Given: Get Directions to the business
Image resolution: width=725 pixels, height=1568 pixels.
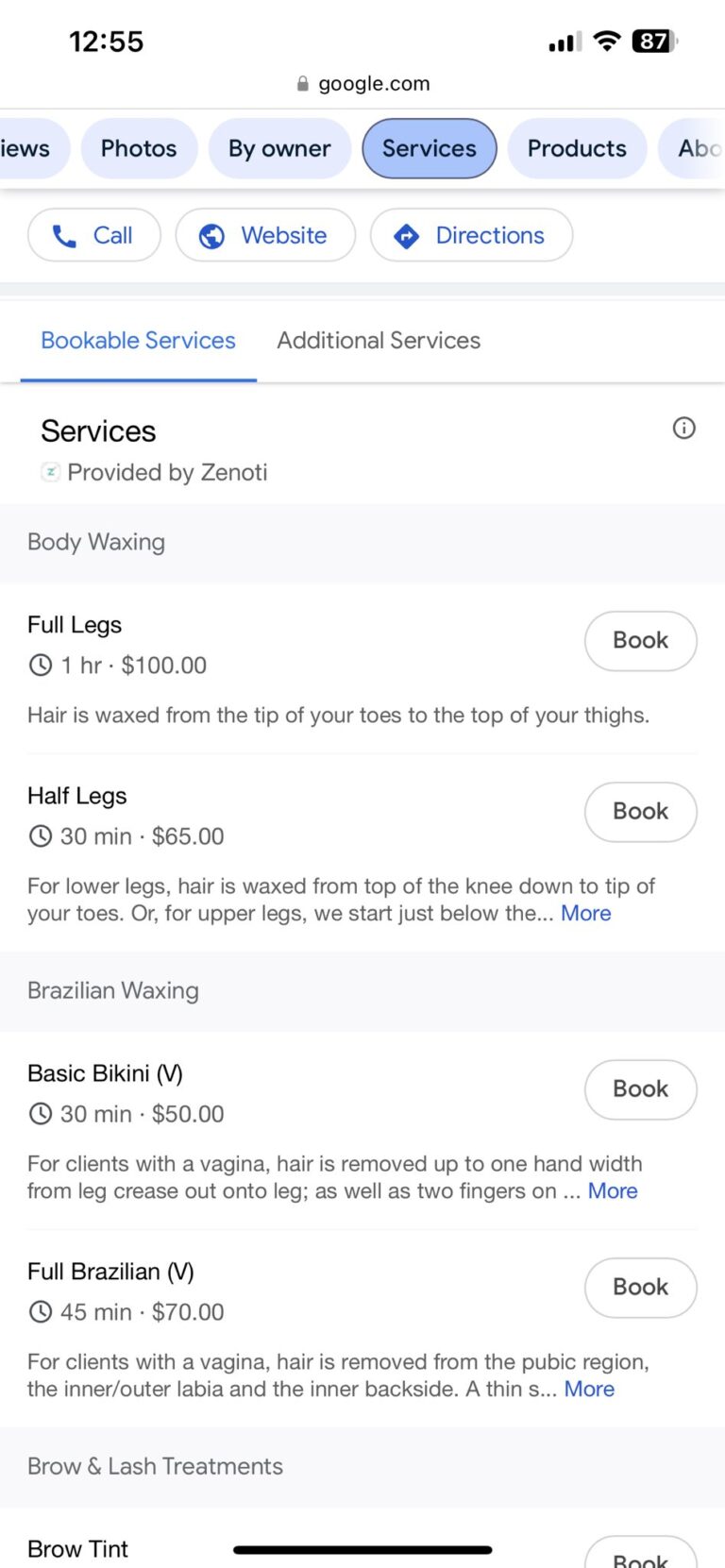Looking at the screenshot, I should click(x=471, y=235).
